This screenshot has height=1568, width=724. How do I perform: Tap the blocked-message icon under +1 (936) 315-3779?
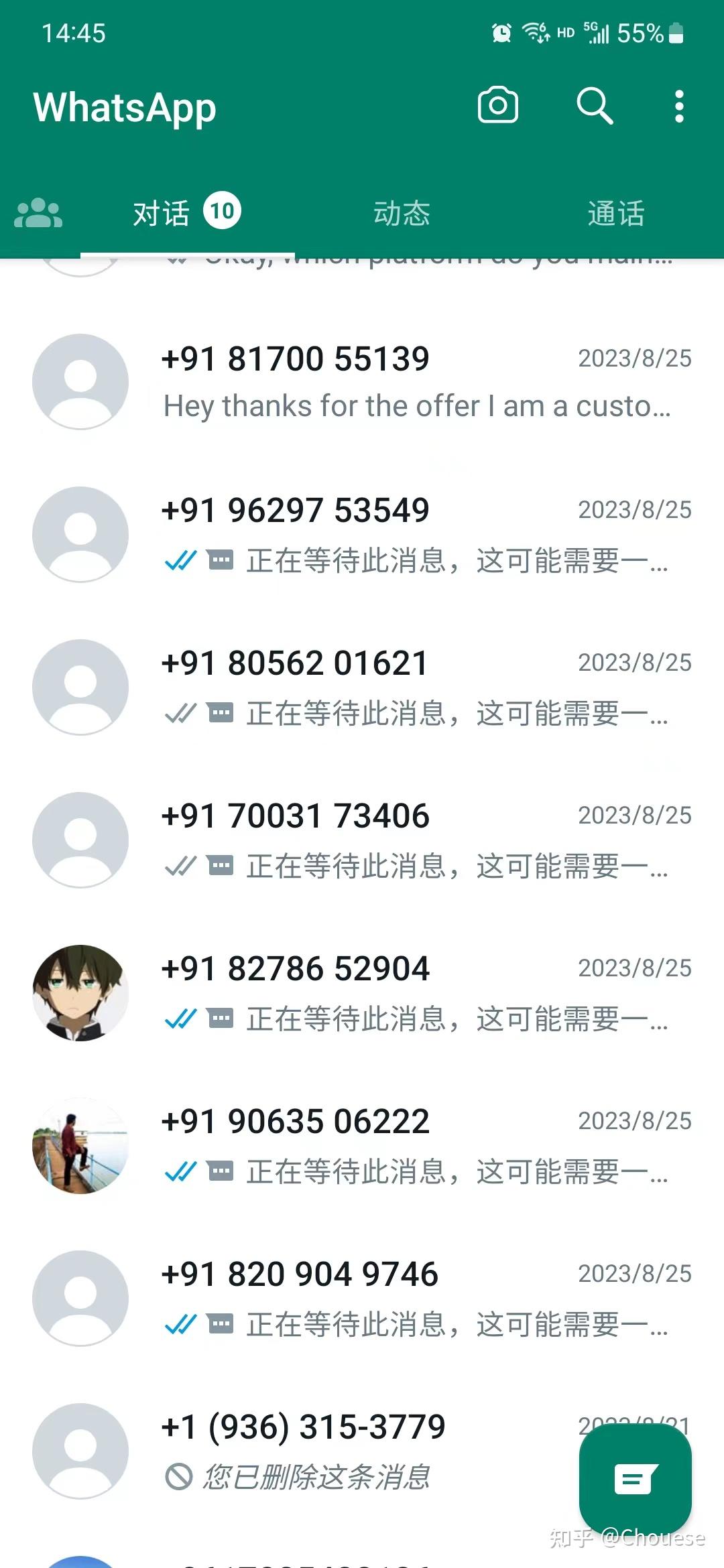click(x=180, y=1477)
